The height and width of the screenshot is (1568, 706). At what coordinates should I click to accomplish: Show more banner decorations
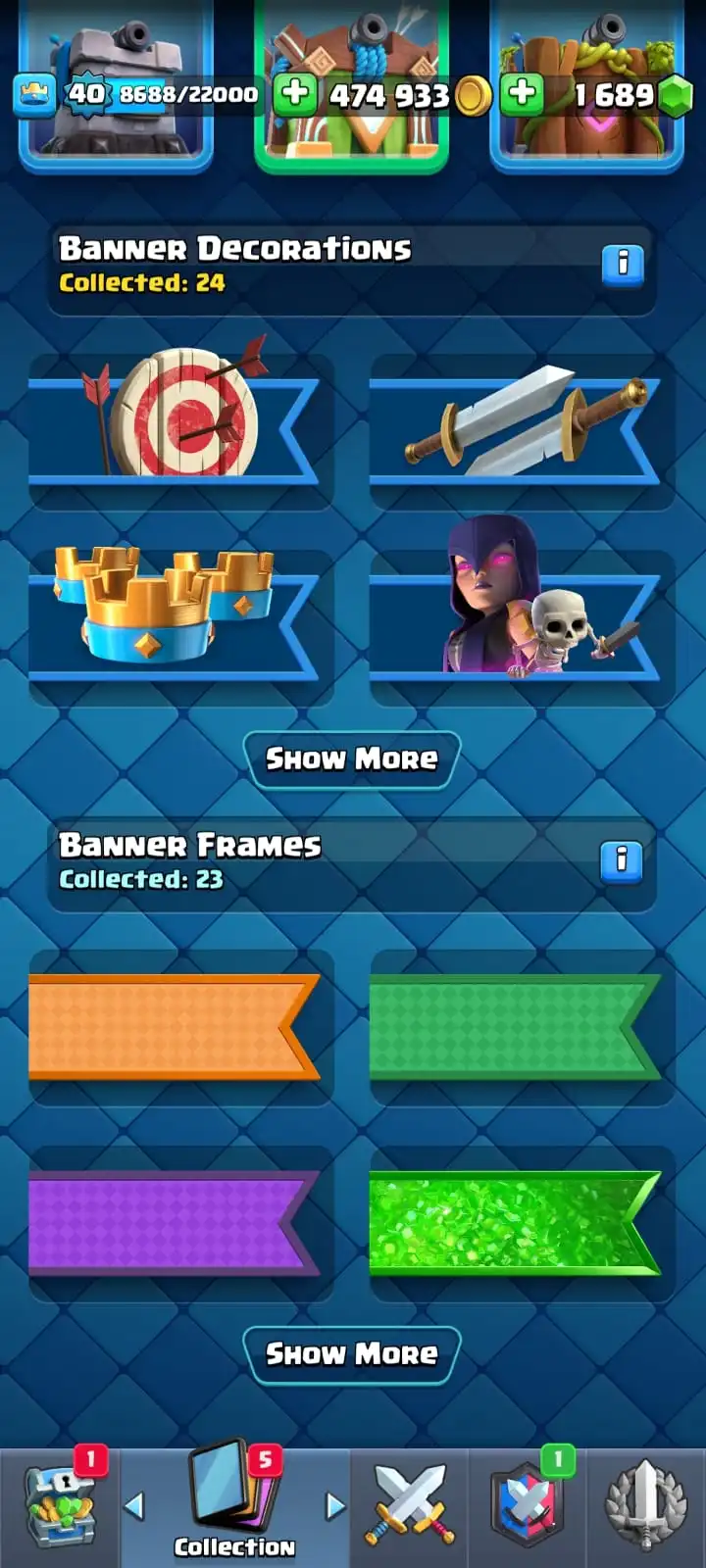[351, 759]
